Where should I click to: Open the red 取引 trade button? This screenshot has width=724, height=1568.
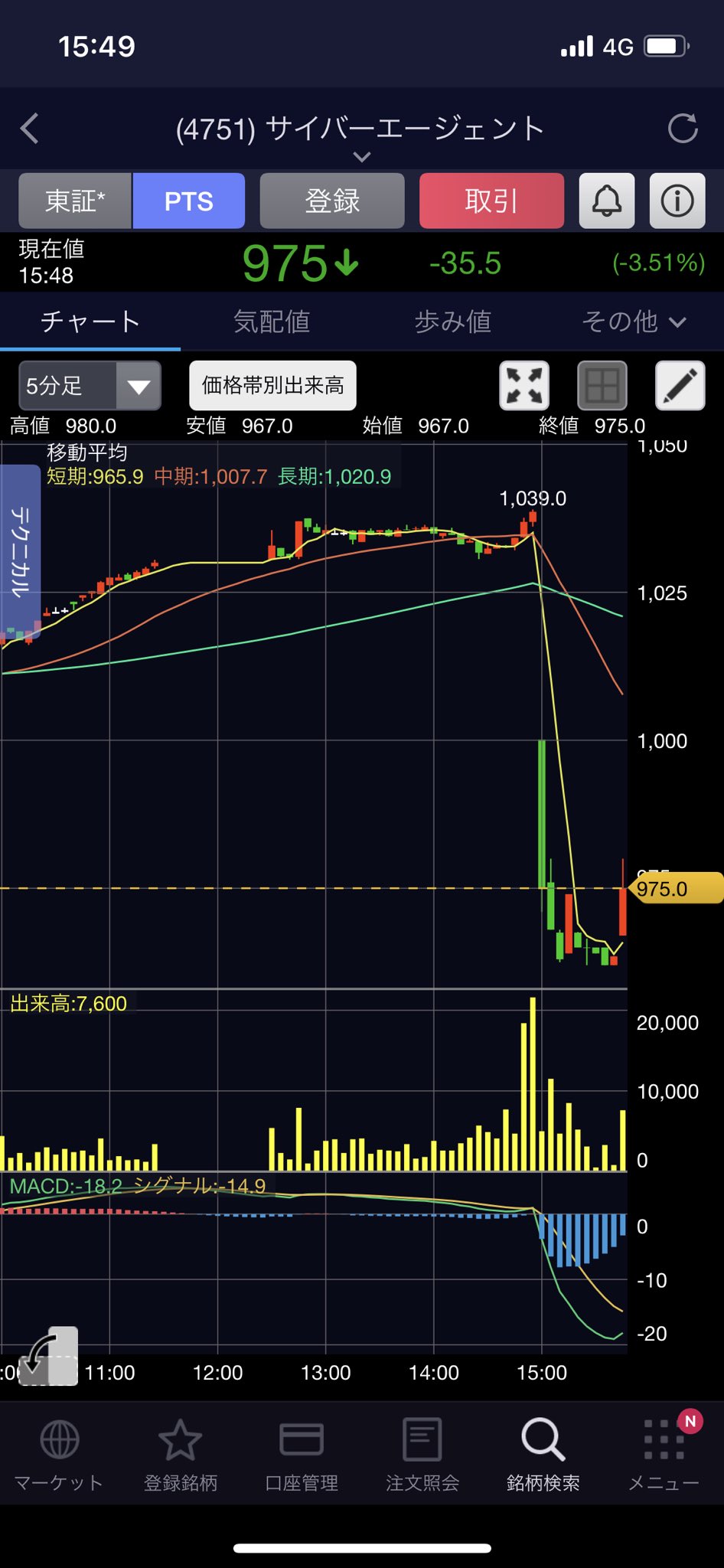point(491,201)
